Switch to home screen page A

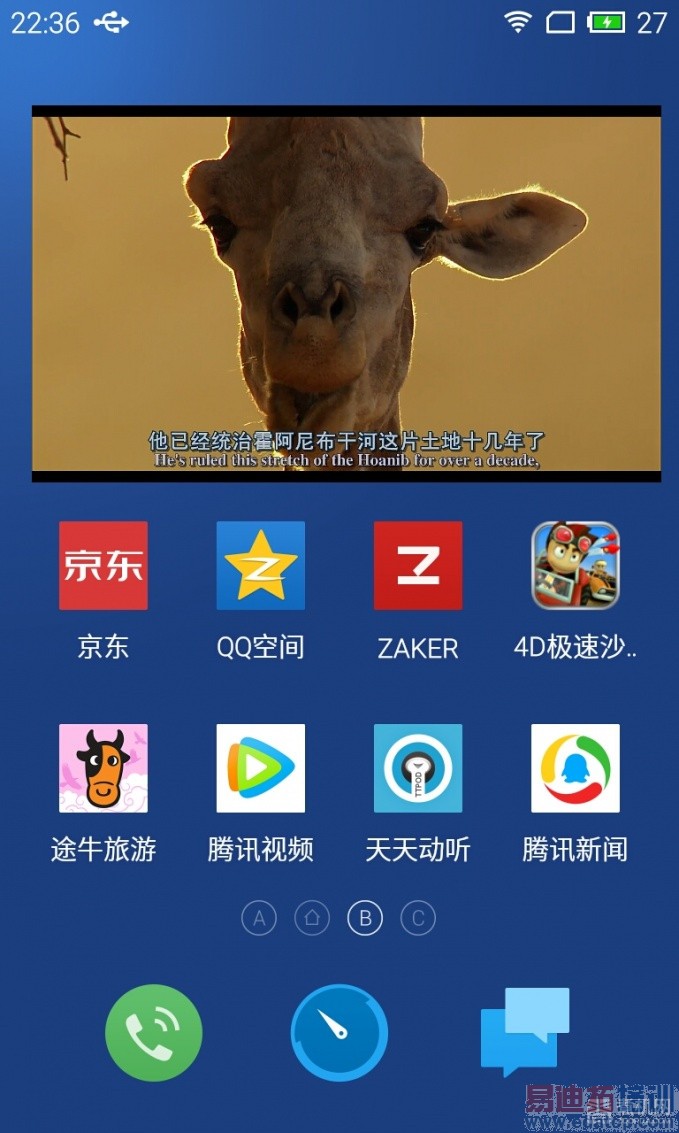259,918
